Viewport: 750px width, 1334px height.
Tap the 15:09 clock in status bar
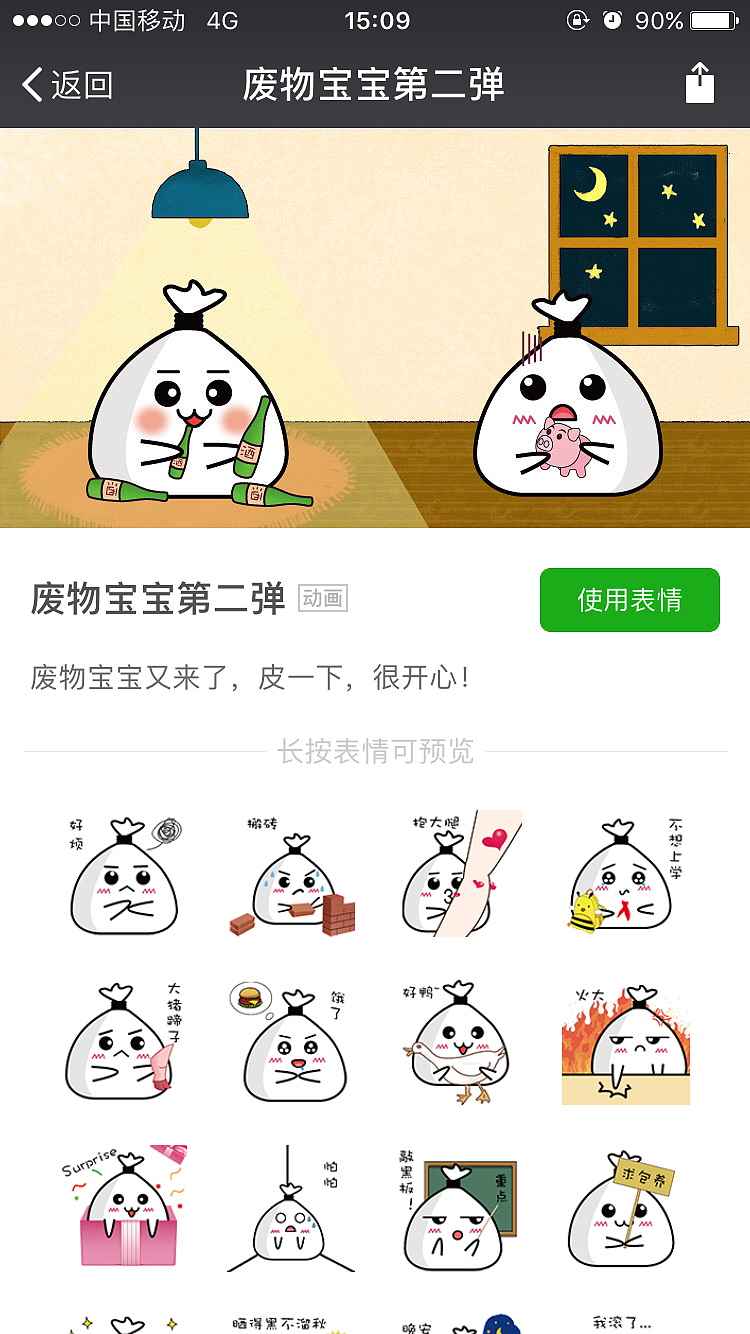pyautogui.click(x=375, y=19)
